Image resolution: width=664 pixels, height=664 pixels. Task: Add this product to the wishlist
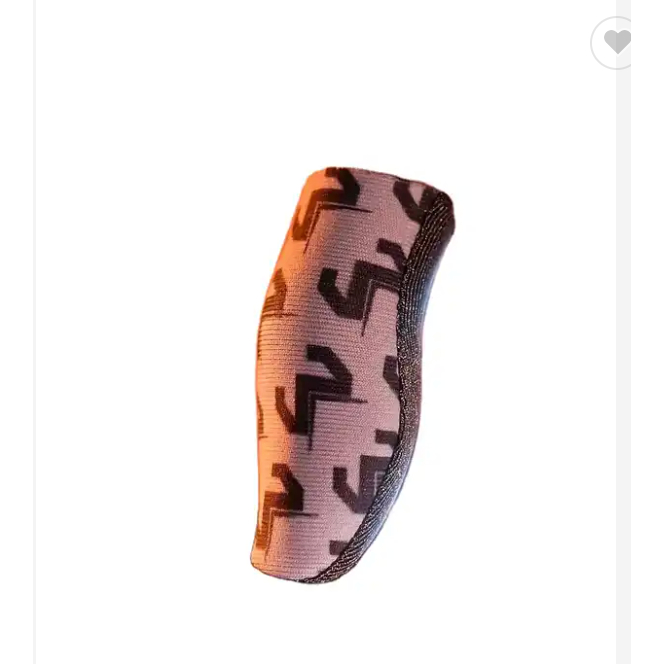point(614,43)
